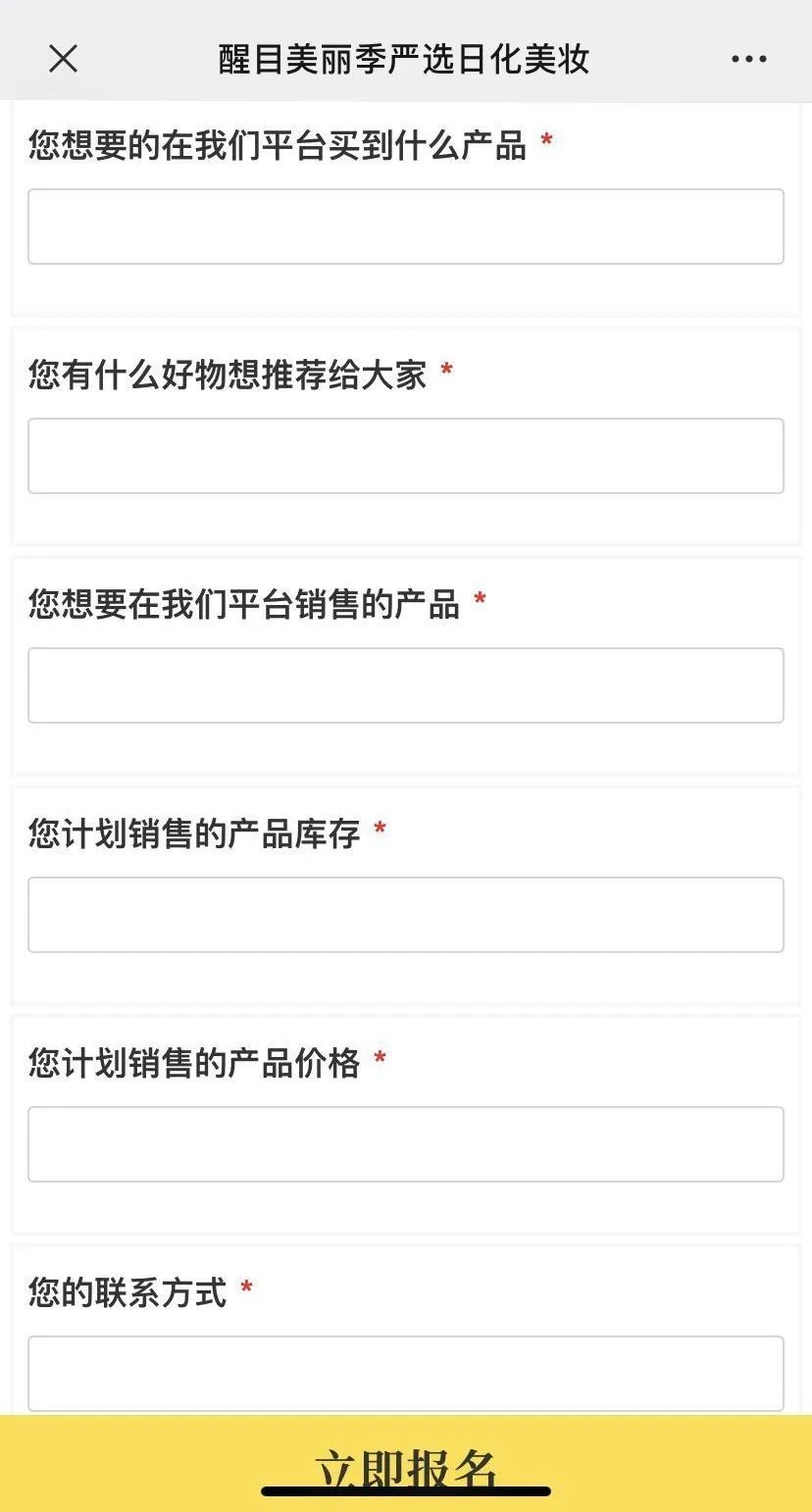This screenshot has height=1512, width=812.
Task: Focus the 您有什么好物想推荐给大家 answer box
Action: point(405,455)
